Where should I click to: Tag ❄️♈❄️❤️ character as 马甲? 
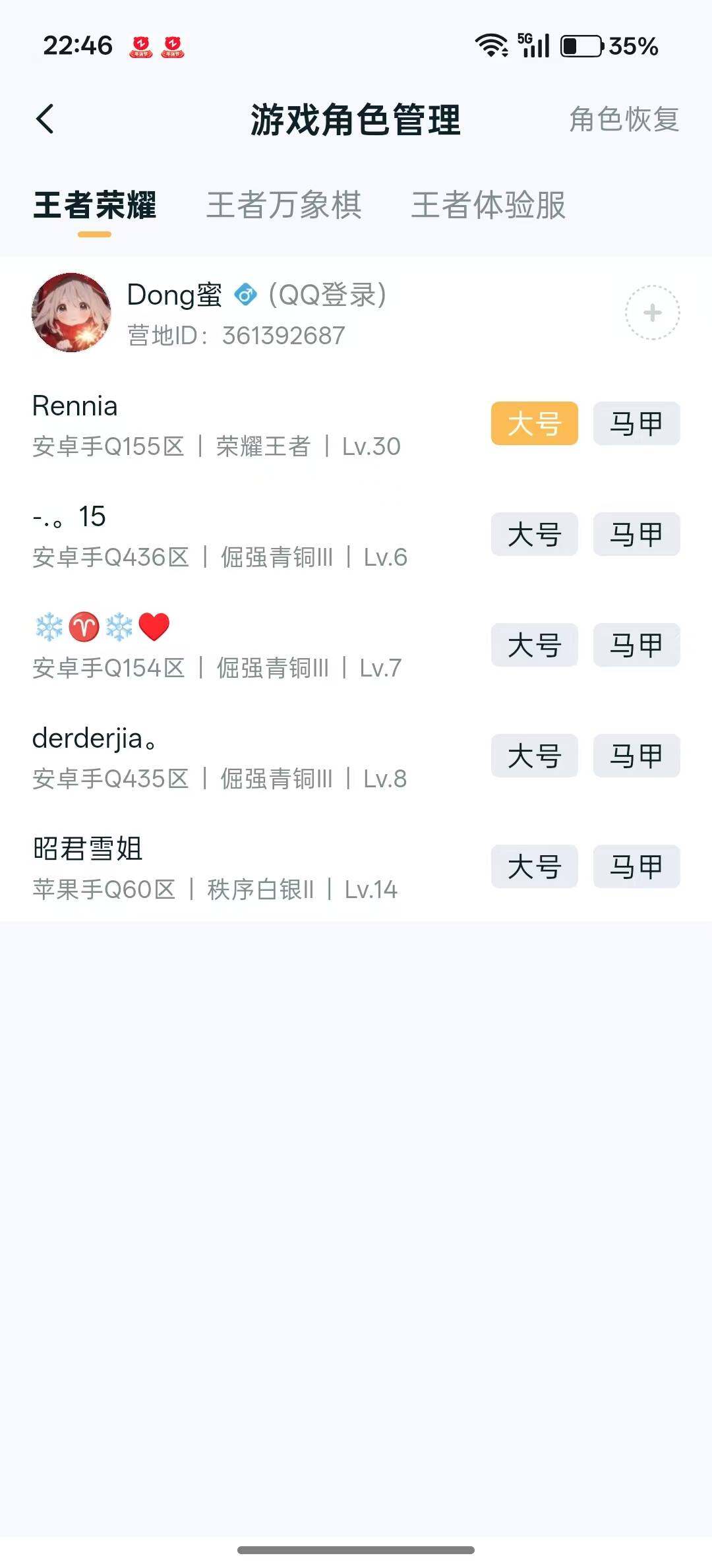pos(636,646)
